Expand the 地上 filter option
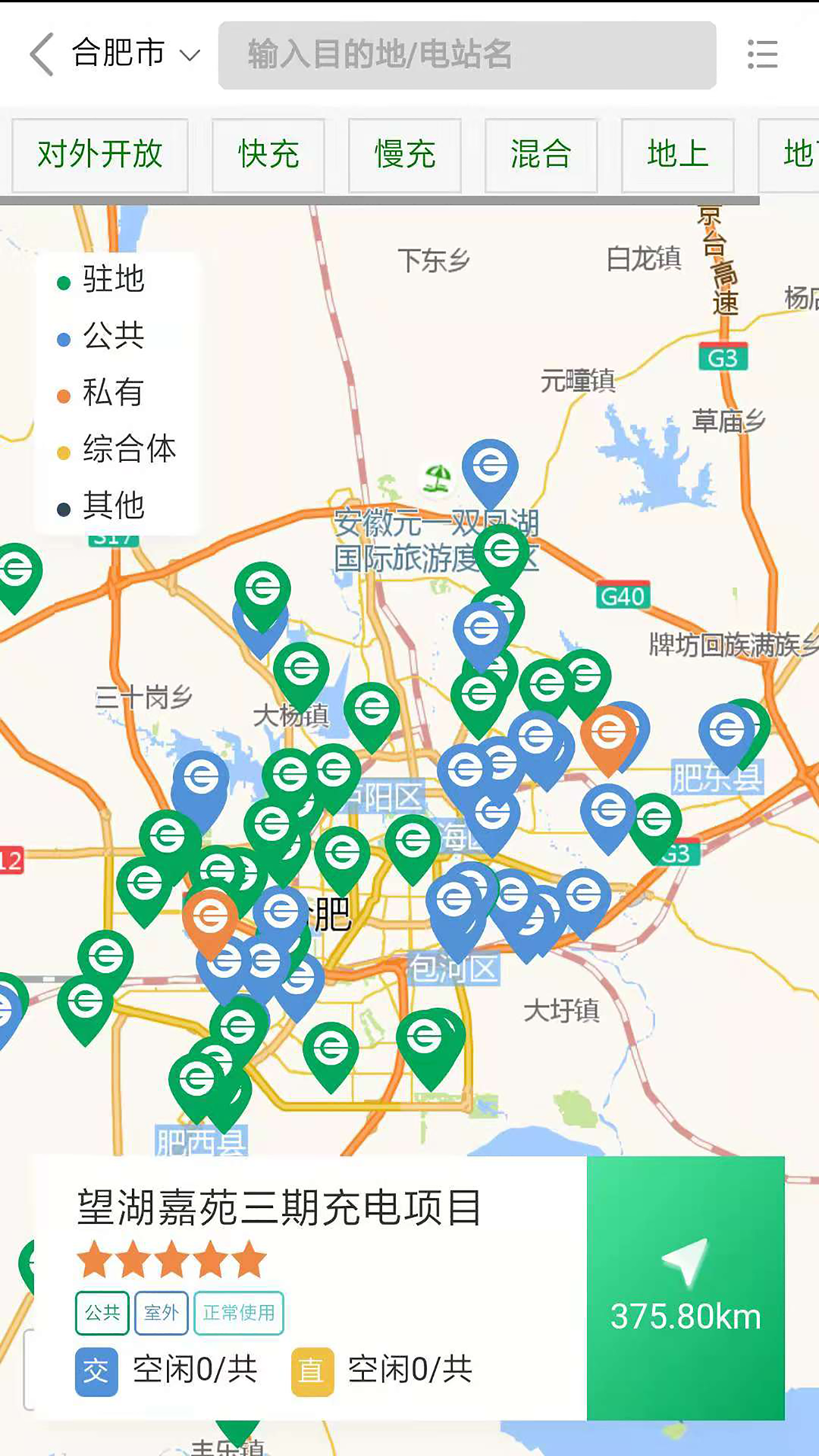 (x=677, y=154)
